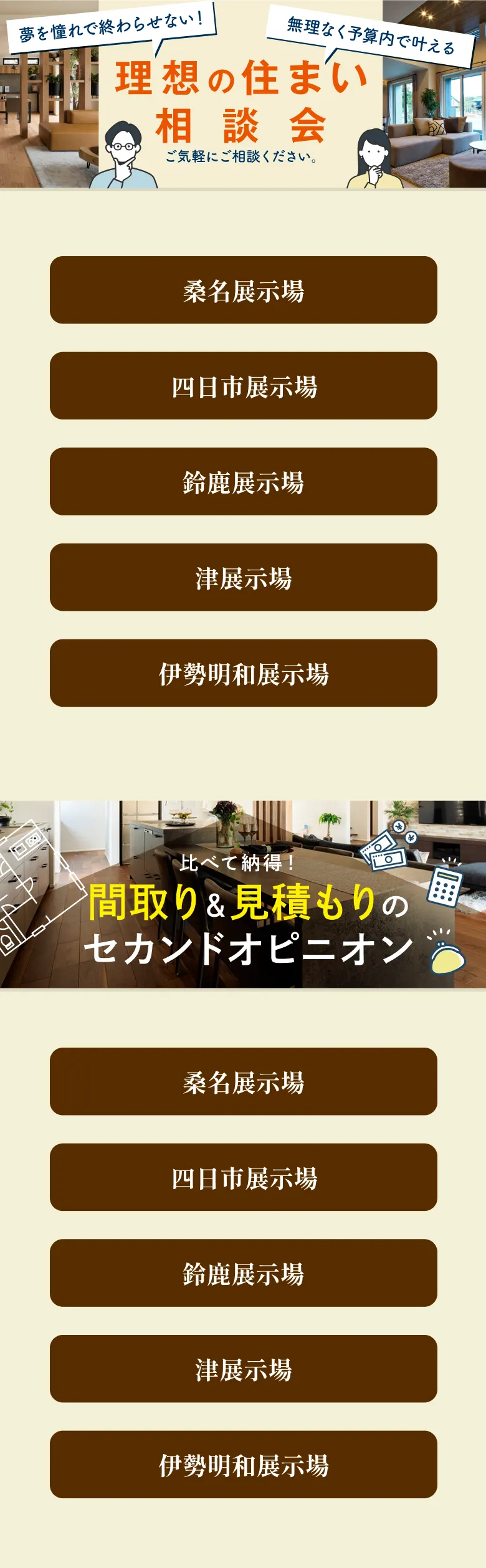Select 桑名展示場 under the 理想の住まい相談会 banner
This screenshot has height=1568, width=486.
[x=243, y=290]
